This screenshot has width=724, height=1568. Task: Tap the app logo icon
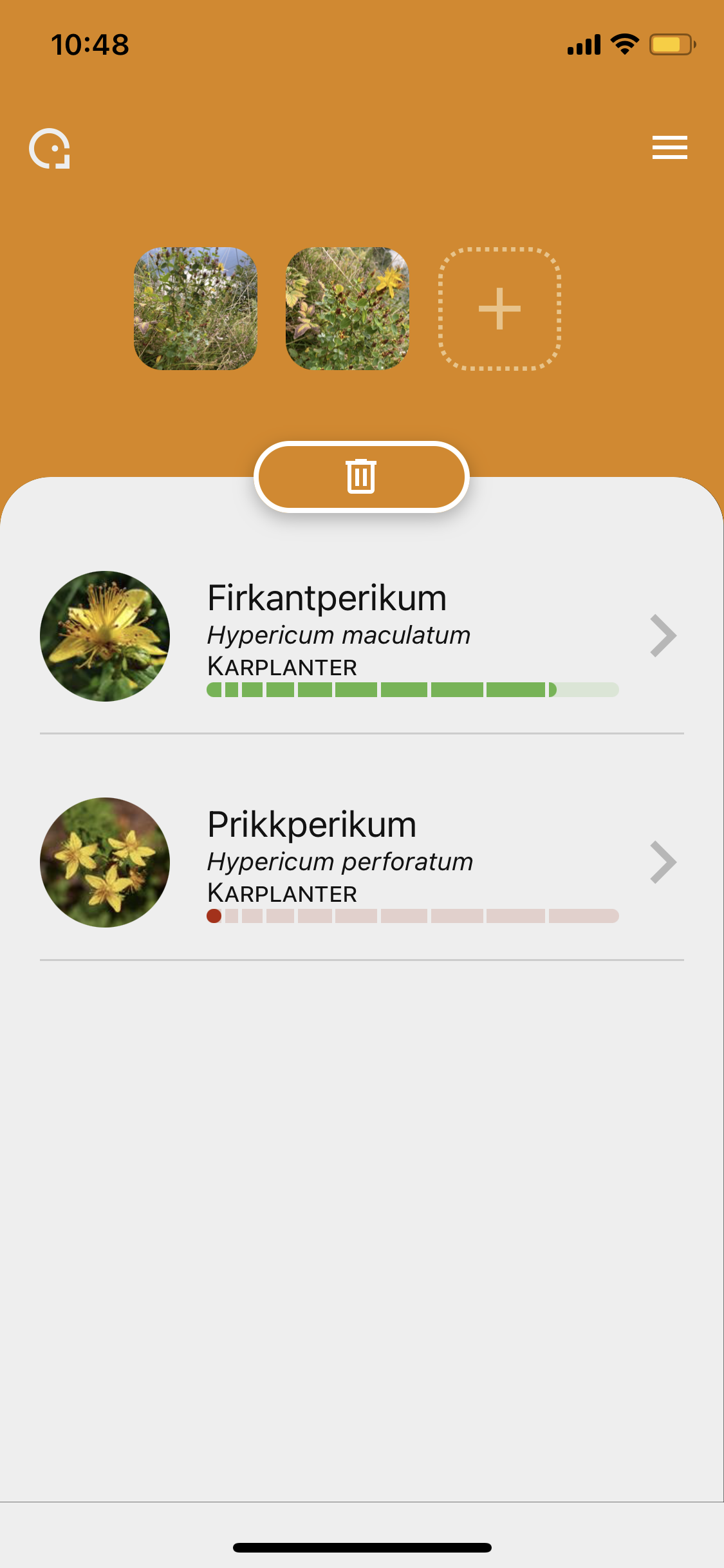click(50, 149)
